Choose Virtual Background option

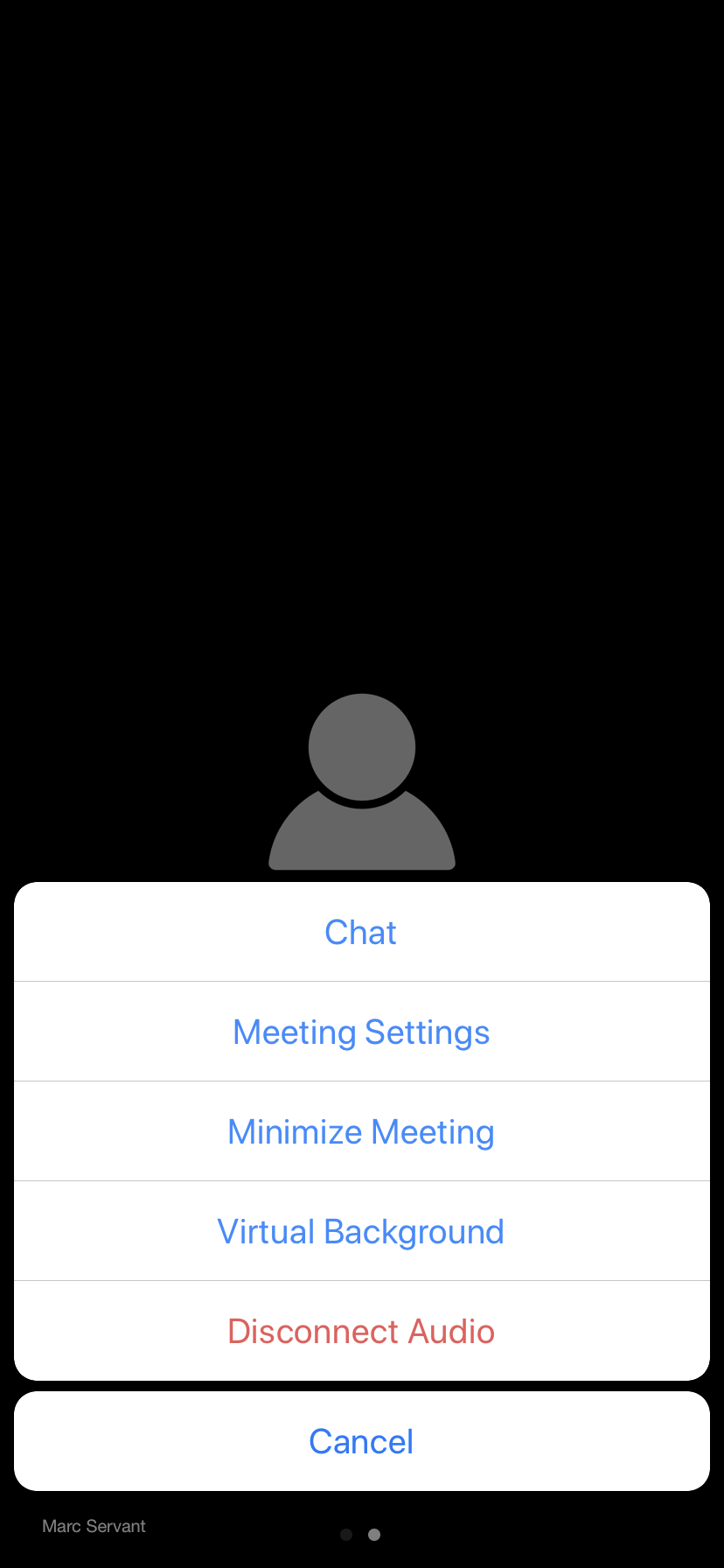[x=361, y=1231]
